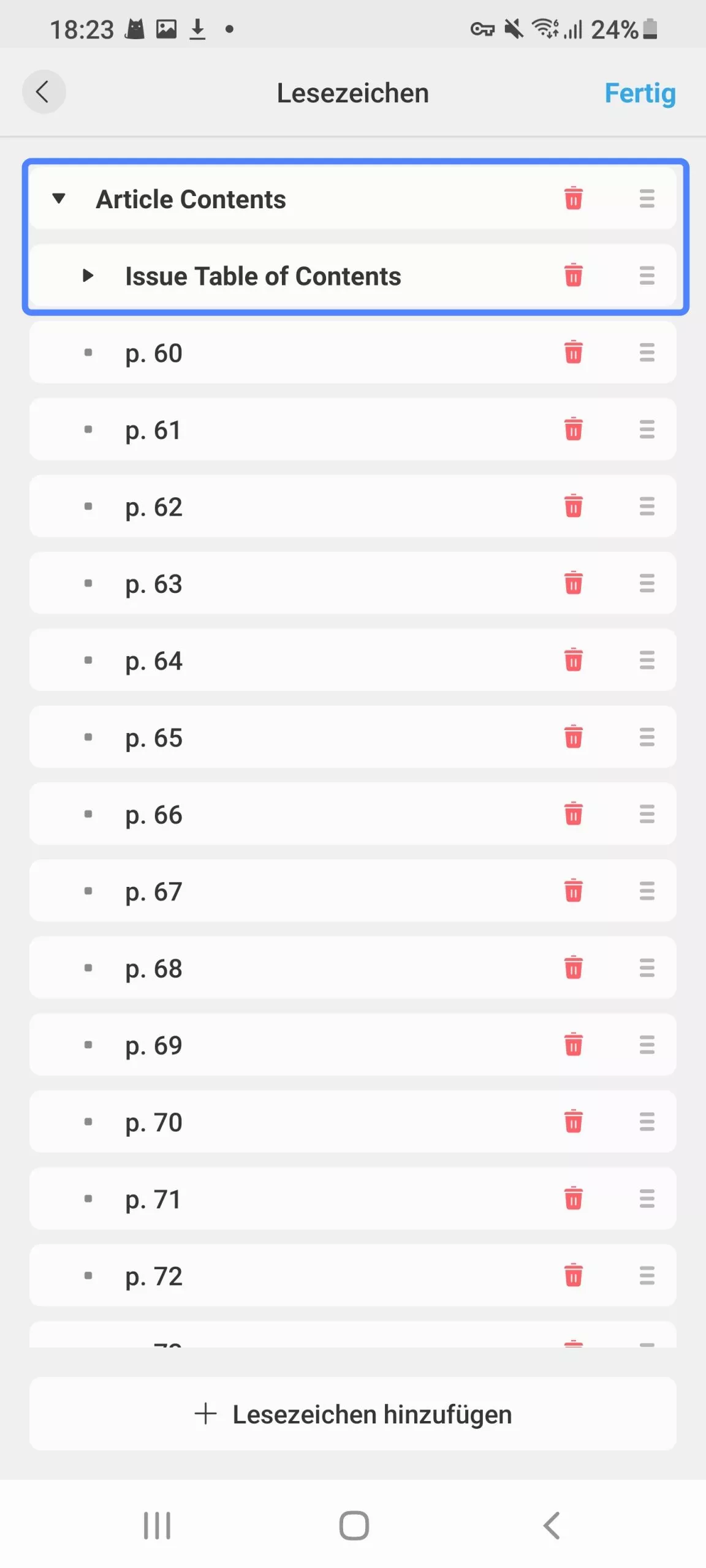Go back using the top-left arrow
This screenshot has height=1568, width=706.
coord(44,92)
